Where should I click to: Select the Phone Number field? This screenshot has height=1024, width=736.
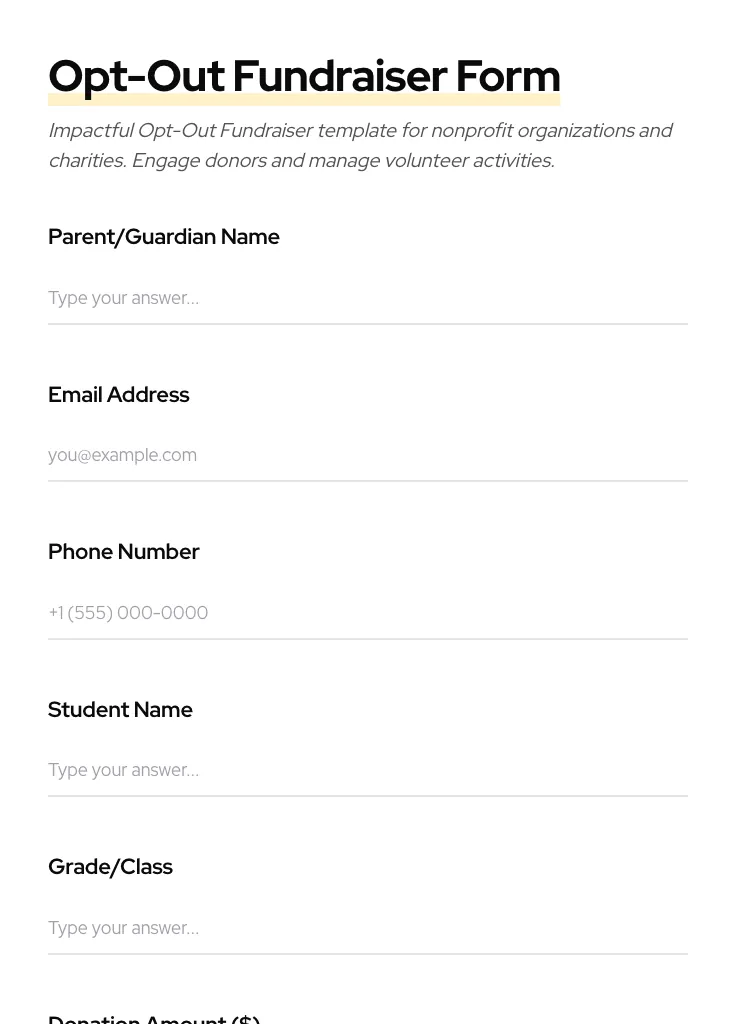367,613
